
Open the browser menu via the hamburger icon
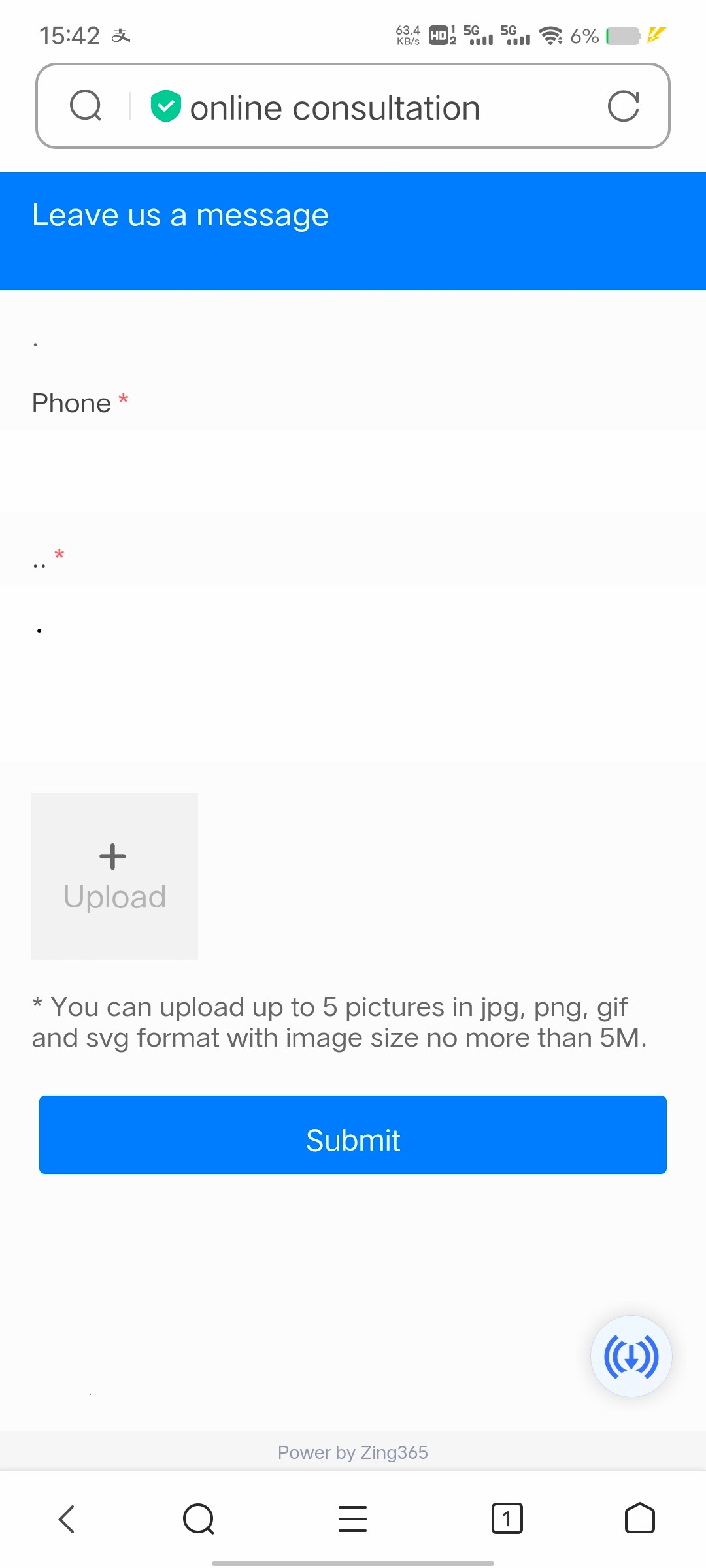click(352, 1518)
